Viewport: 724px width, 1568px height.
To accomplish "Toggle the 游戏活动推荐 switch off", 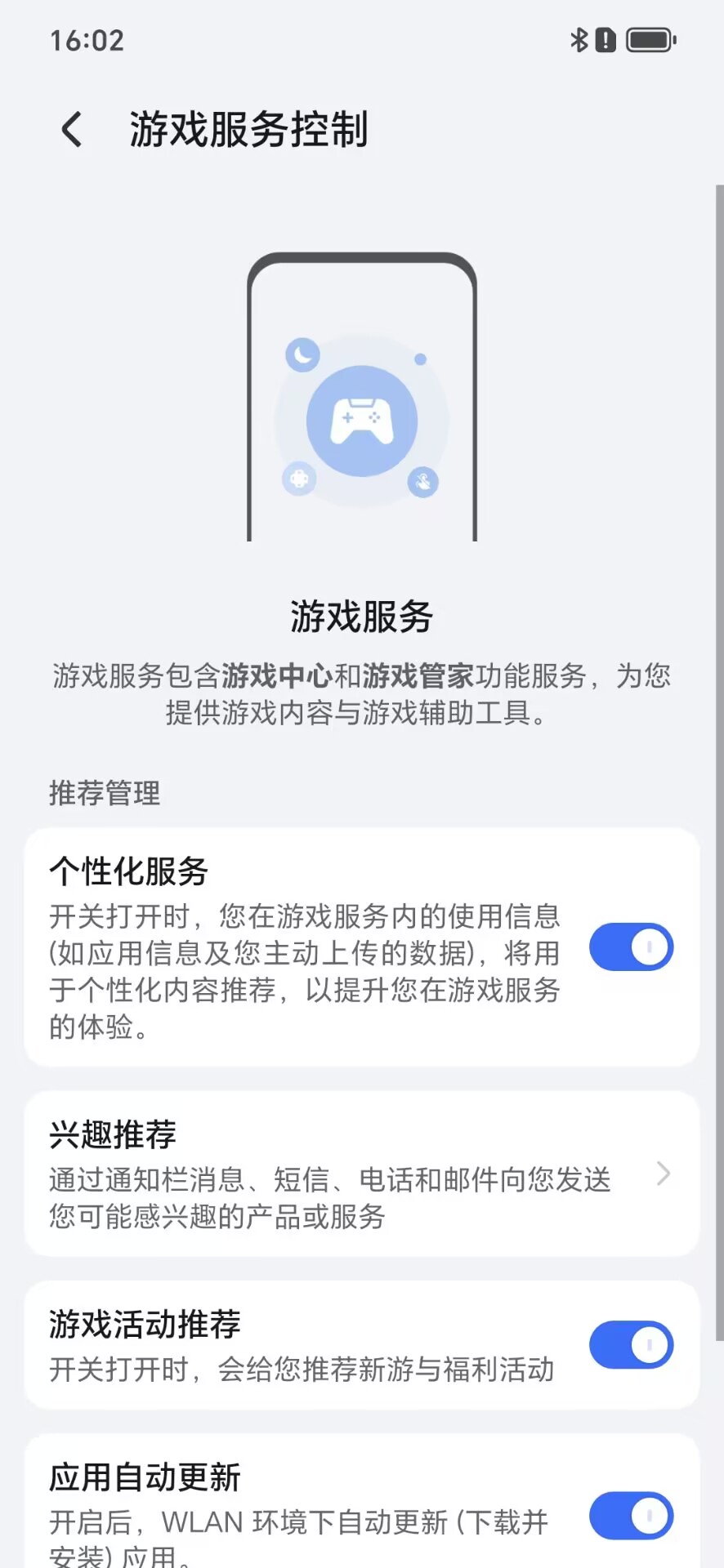I will click(631, 1345).
